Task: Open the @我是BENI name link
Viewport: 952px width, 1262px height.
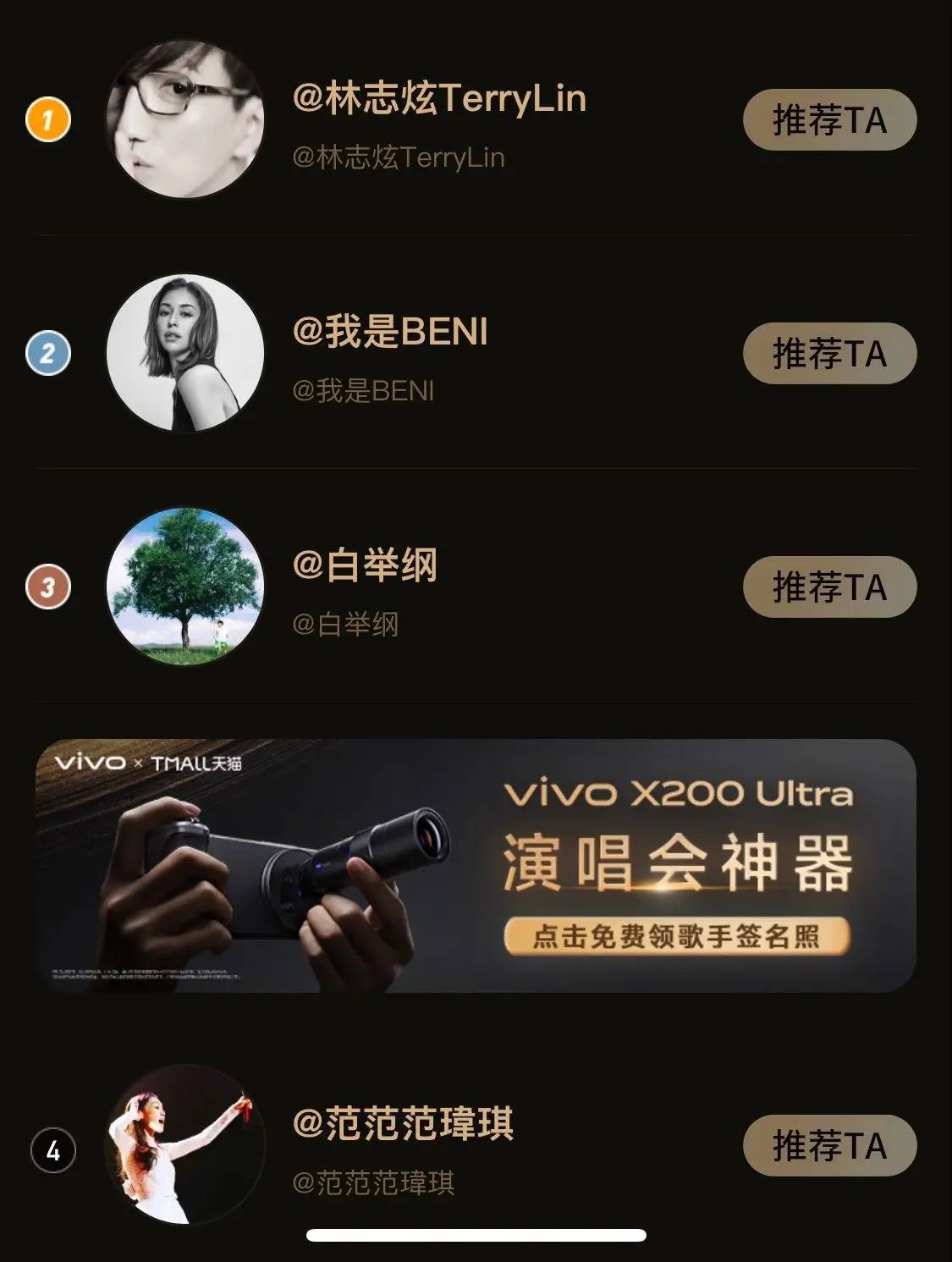Action: (389, 332)
